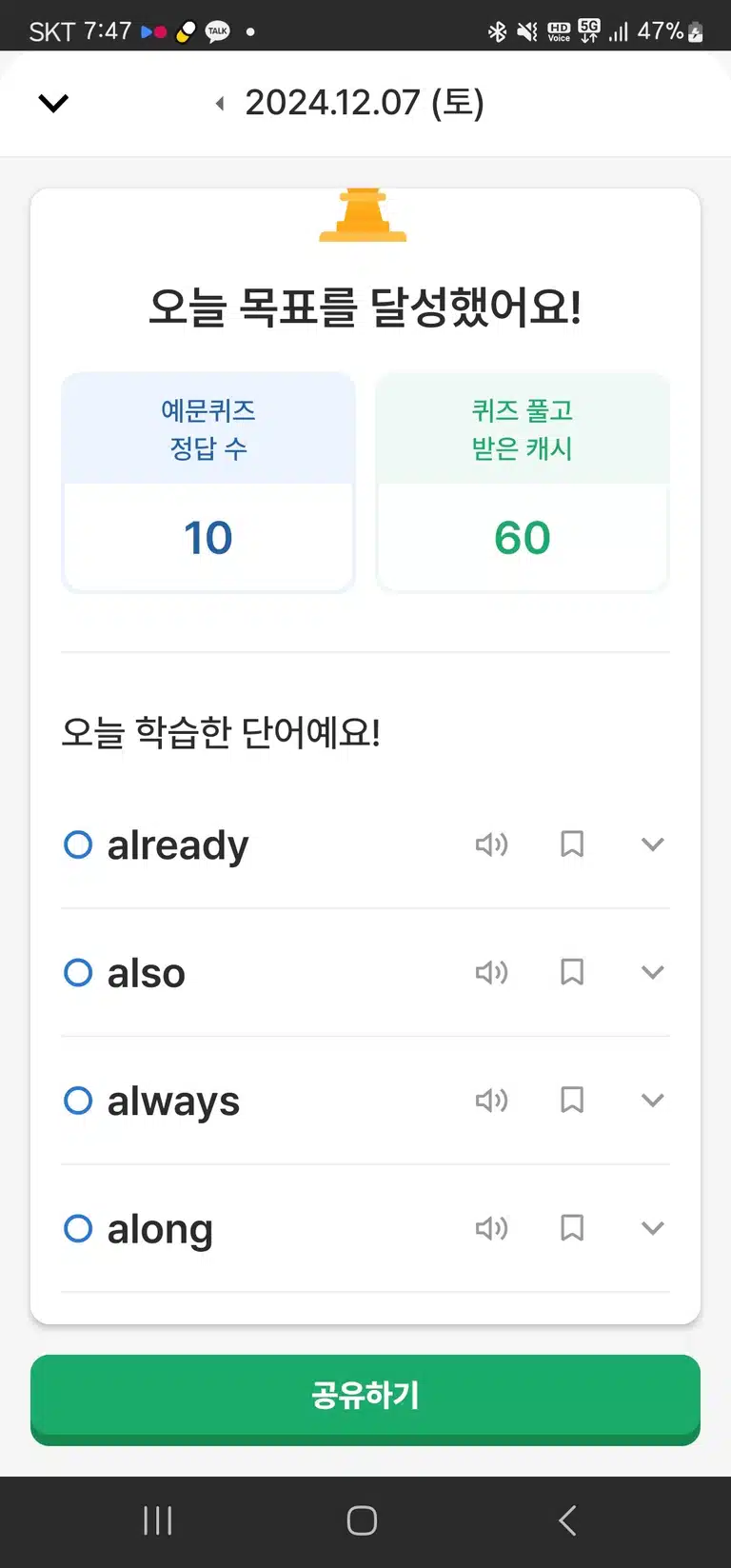Expand details for "already"
Image resolution: width=731 pixels, height=1568 pixels.
coord(652,844)
